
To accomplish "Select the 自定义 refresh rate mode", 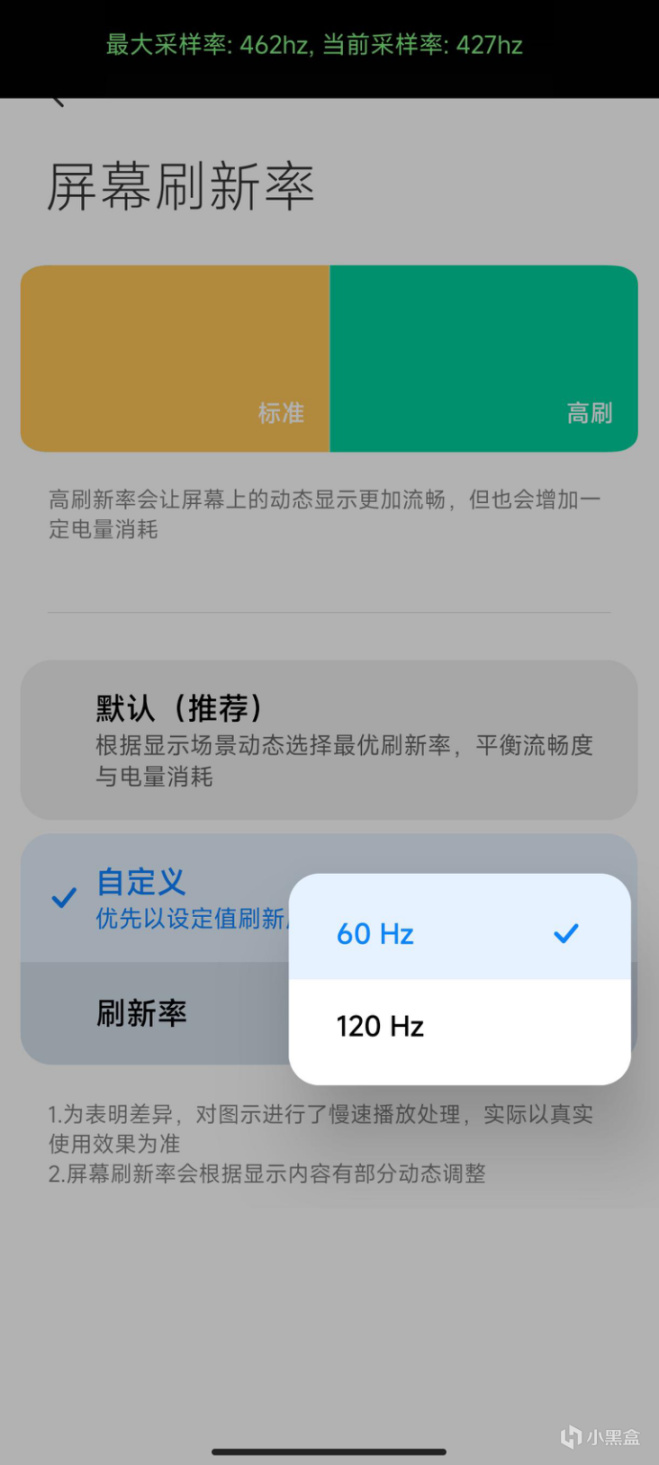I will coord(160,896).
